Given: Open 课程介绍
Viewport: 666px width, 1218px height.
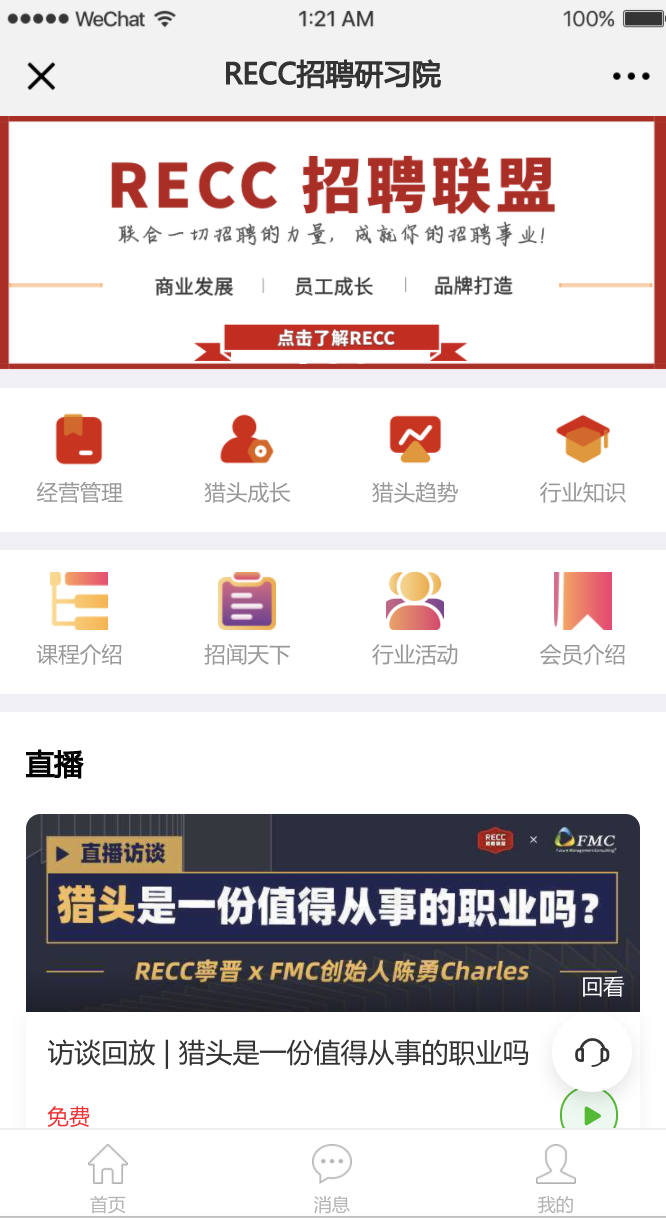Looking at the screenshot, I should pyautogui.click(x=80, y=620).
